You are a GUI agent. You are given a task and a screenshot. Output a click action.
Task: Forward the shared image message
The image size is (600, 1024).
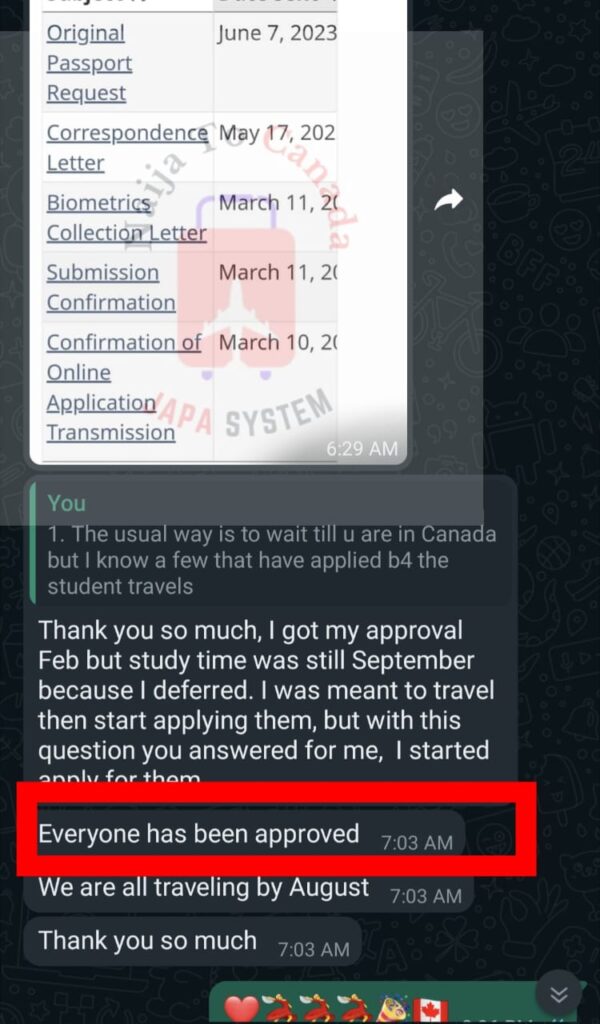click(x=449, y=201)
